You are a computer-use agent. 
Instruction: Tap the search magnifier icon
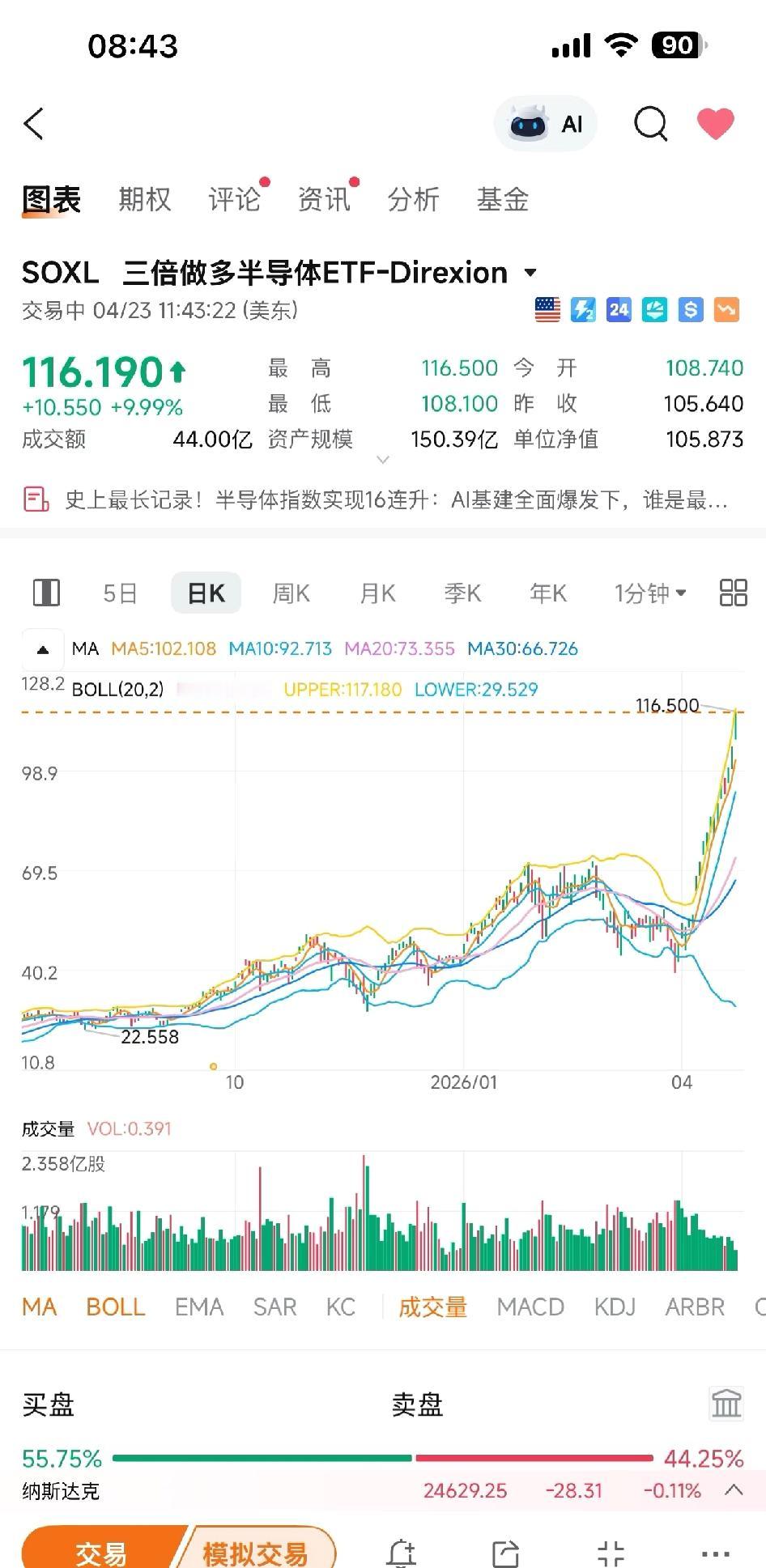pos(649,124)
